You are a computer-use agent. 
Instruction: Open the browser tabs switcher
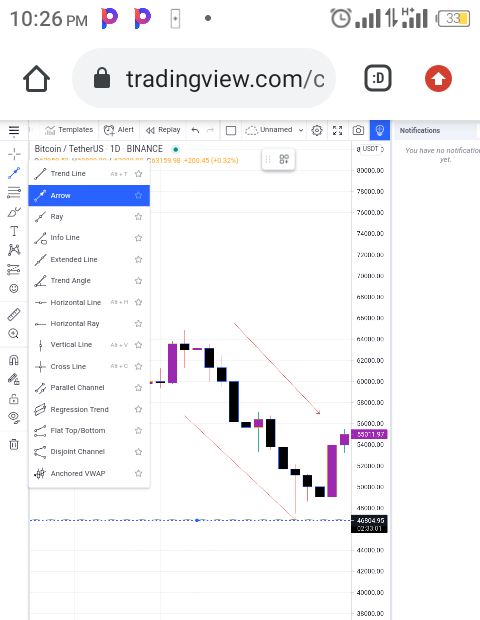coord(378,78)
